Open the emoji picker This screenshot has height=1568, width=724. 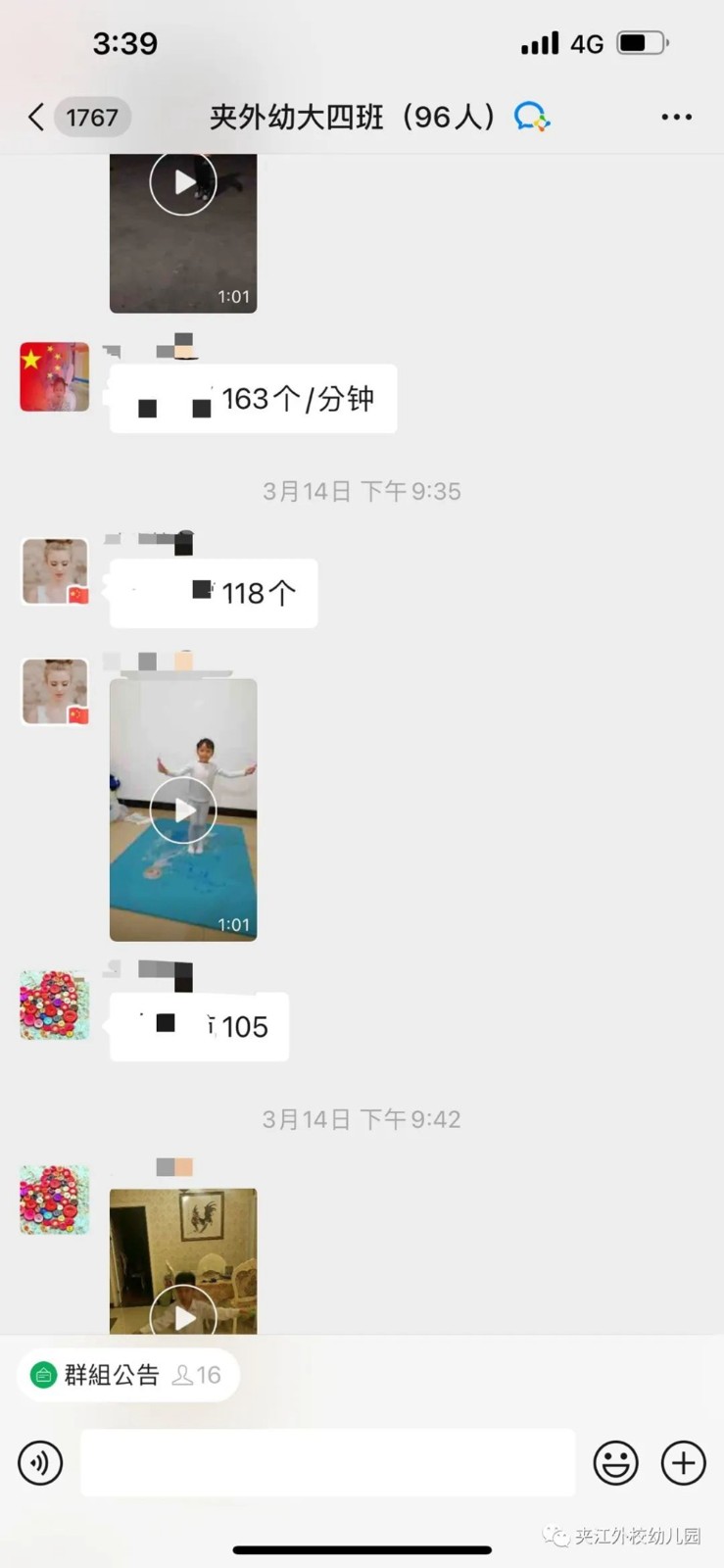[615, 1463]
